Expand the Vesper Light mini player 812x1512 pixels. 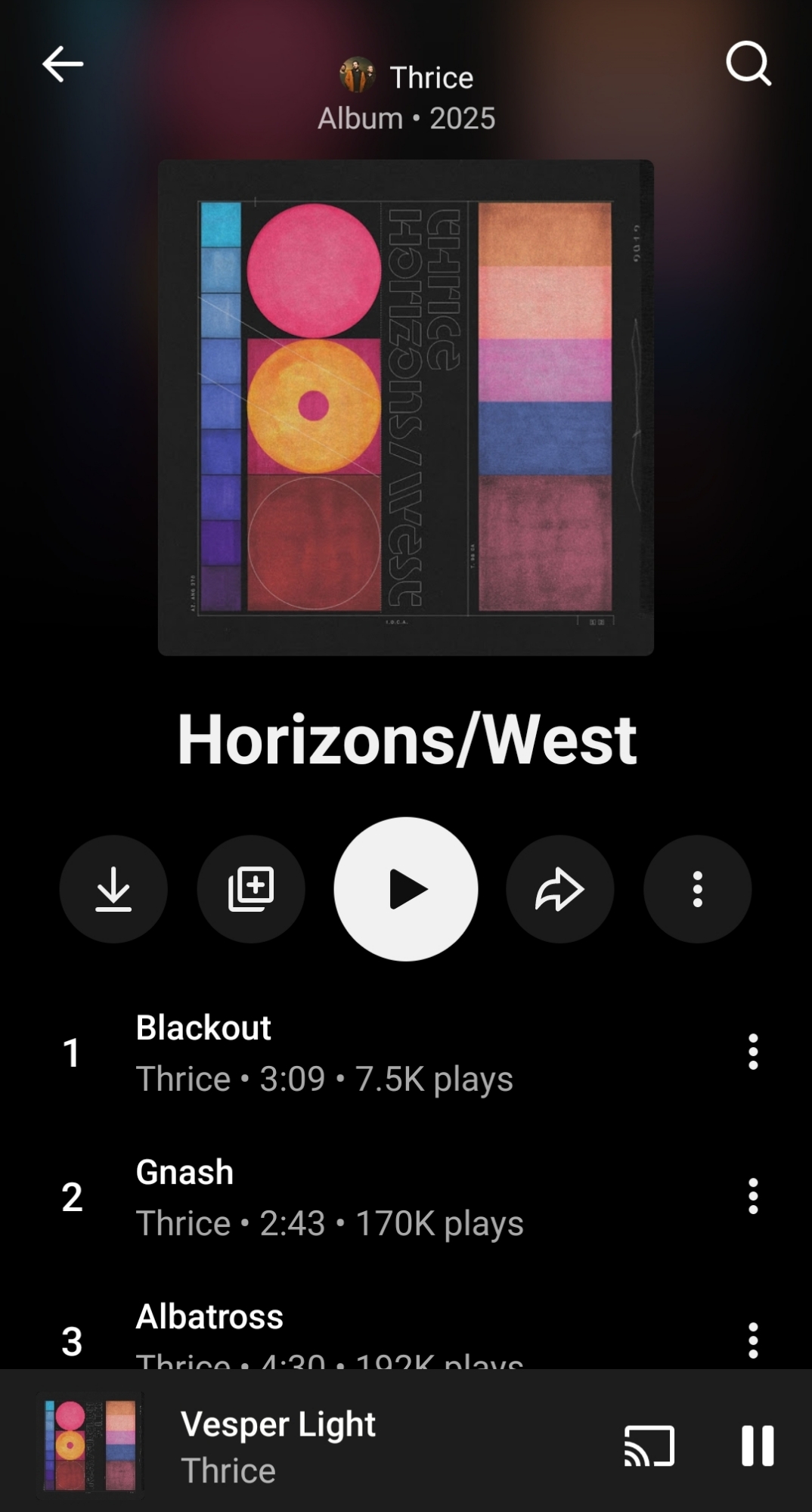coord(340,1445)
